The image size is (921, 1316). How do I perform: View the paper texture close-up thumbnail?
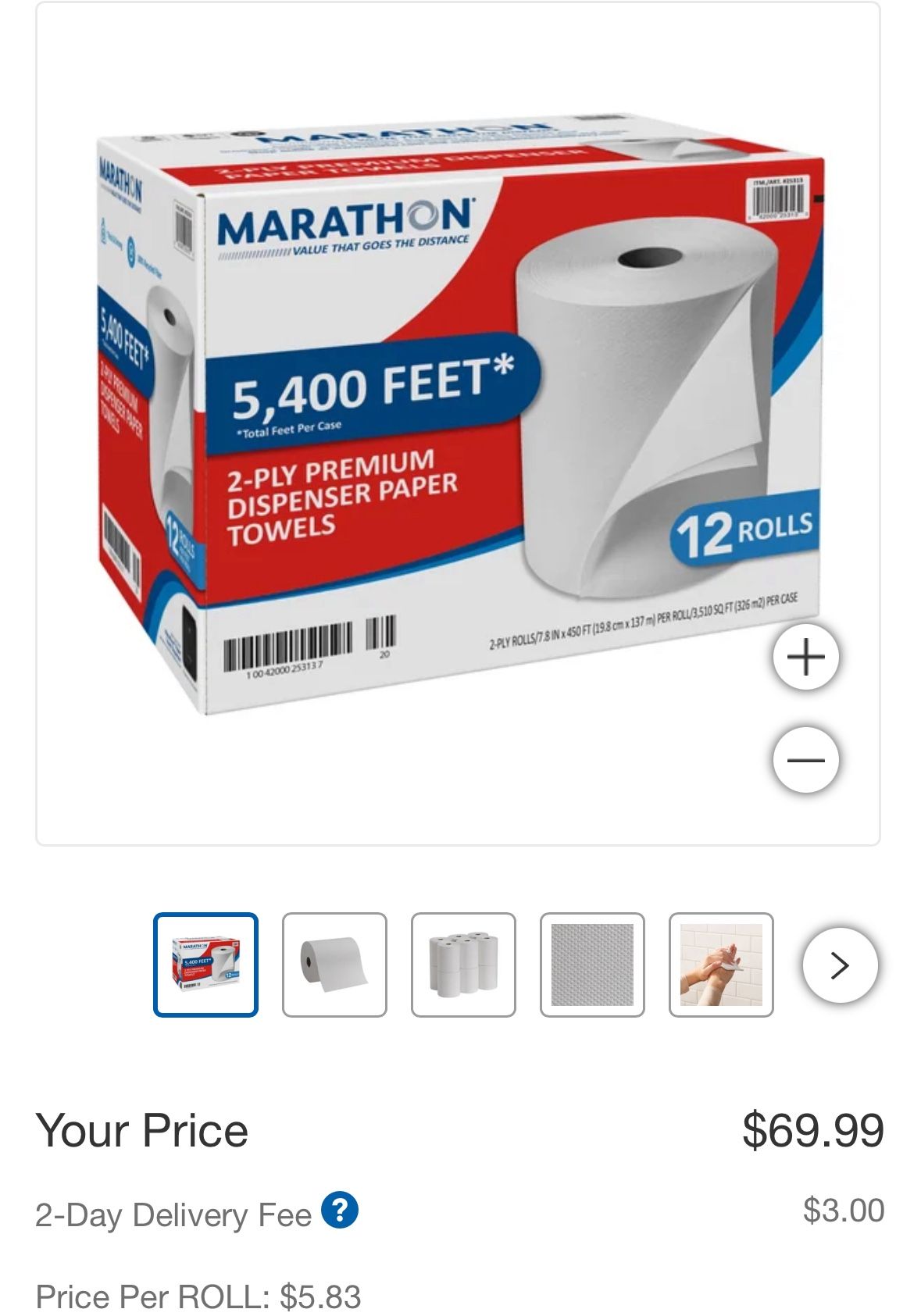click(592, 965)
